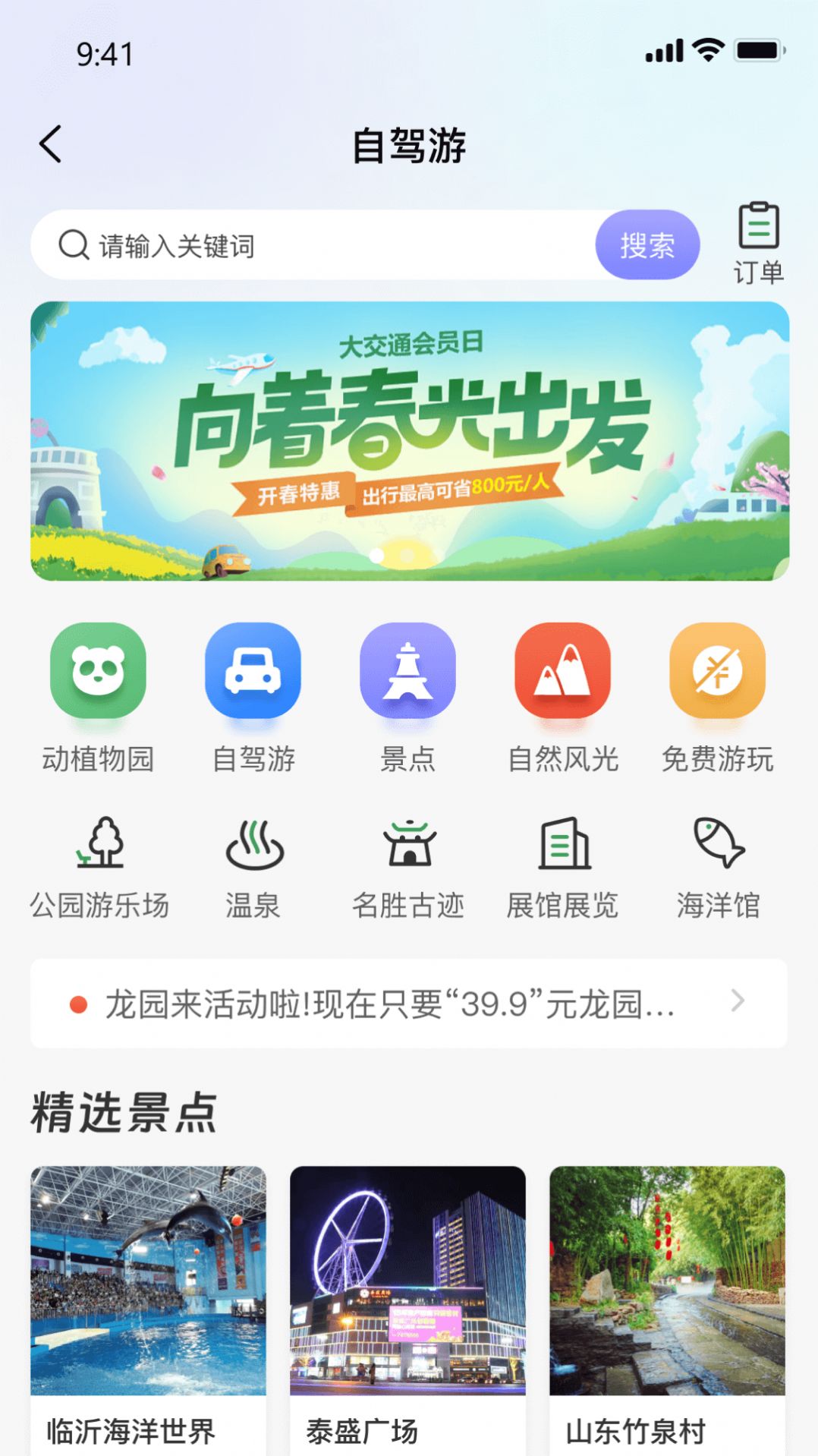This screenshot has height=1456, width=818.
Task: Open the 免费游玩 free-play icon
Action: 718,672
